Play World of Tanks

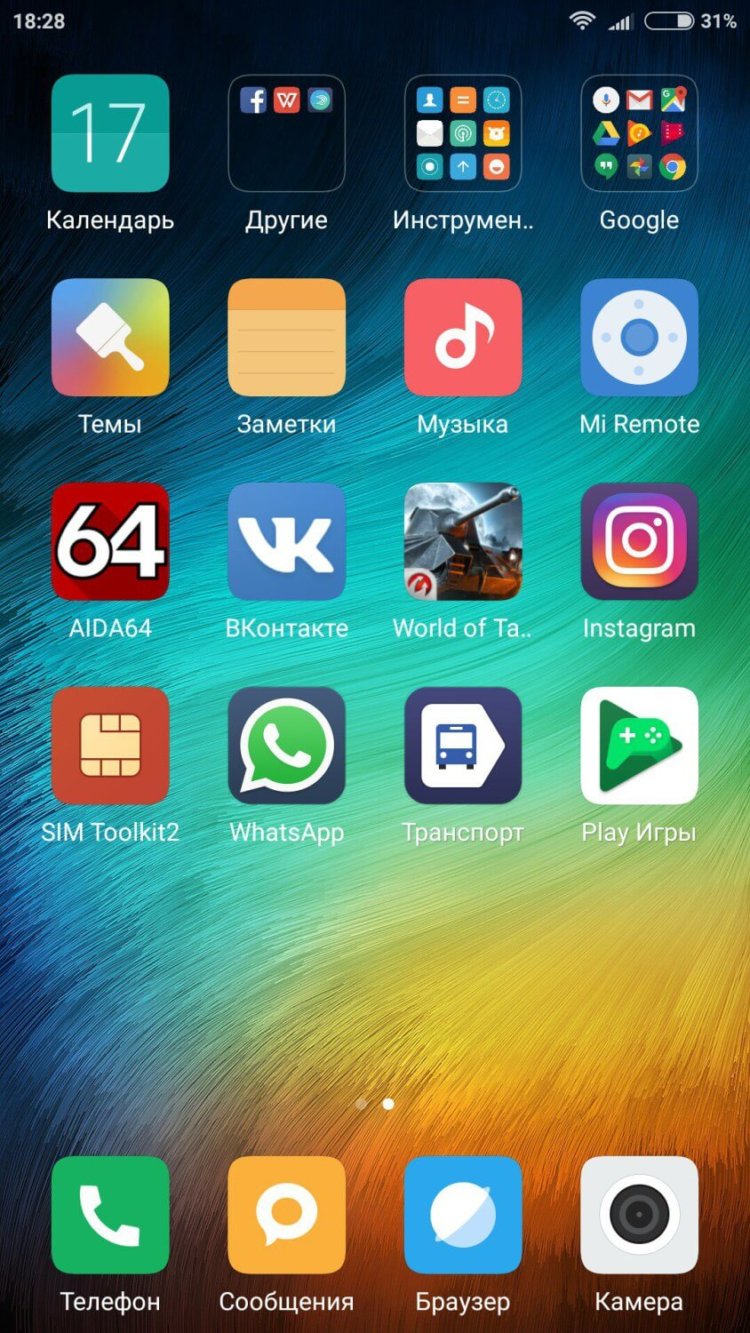462,540
